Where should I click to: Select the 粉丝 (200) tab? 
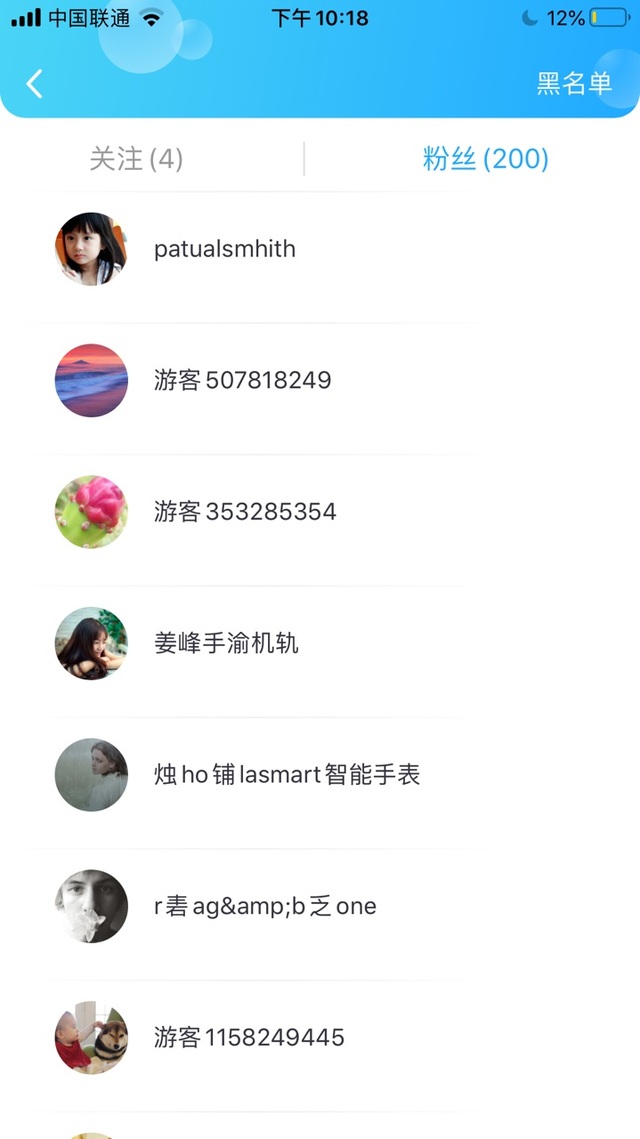[x=485, y=159]
